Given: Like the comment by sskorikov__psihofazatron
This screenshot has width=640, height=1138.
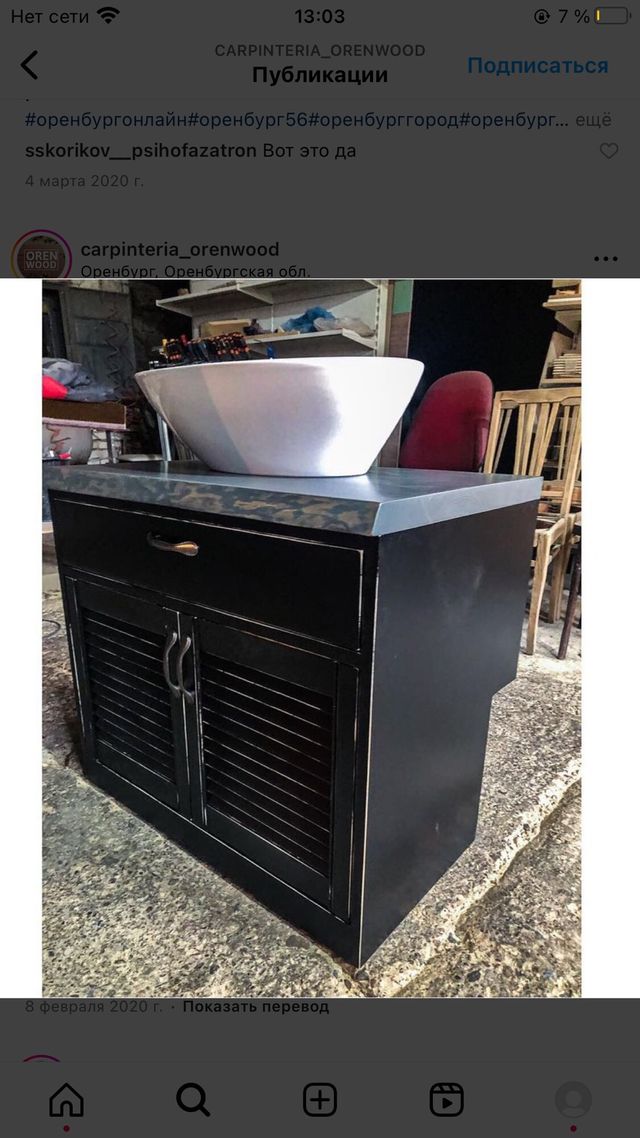Looking at the screenshot, I should [609, 151].
